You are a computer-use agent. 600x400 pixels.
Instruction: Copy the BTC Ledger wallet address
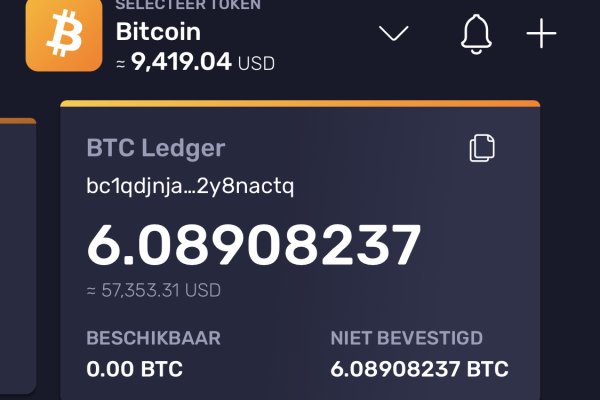[x=483, y=148]
